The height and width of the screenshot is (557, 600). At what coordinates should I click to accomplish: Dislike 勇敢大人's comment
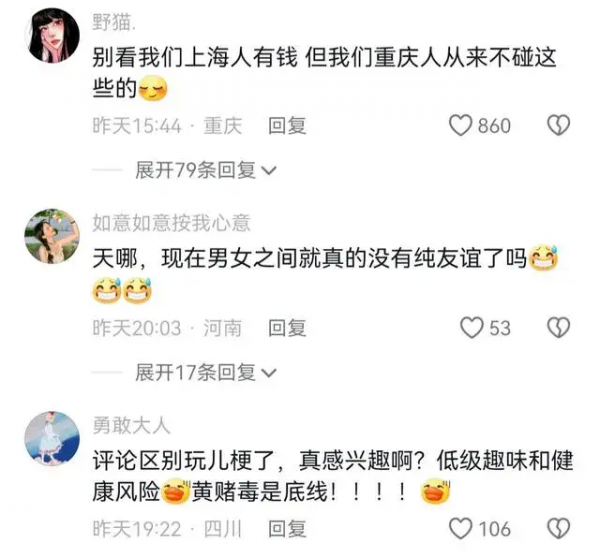coord(560,529)
